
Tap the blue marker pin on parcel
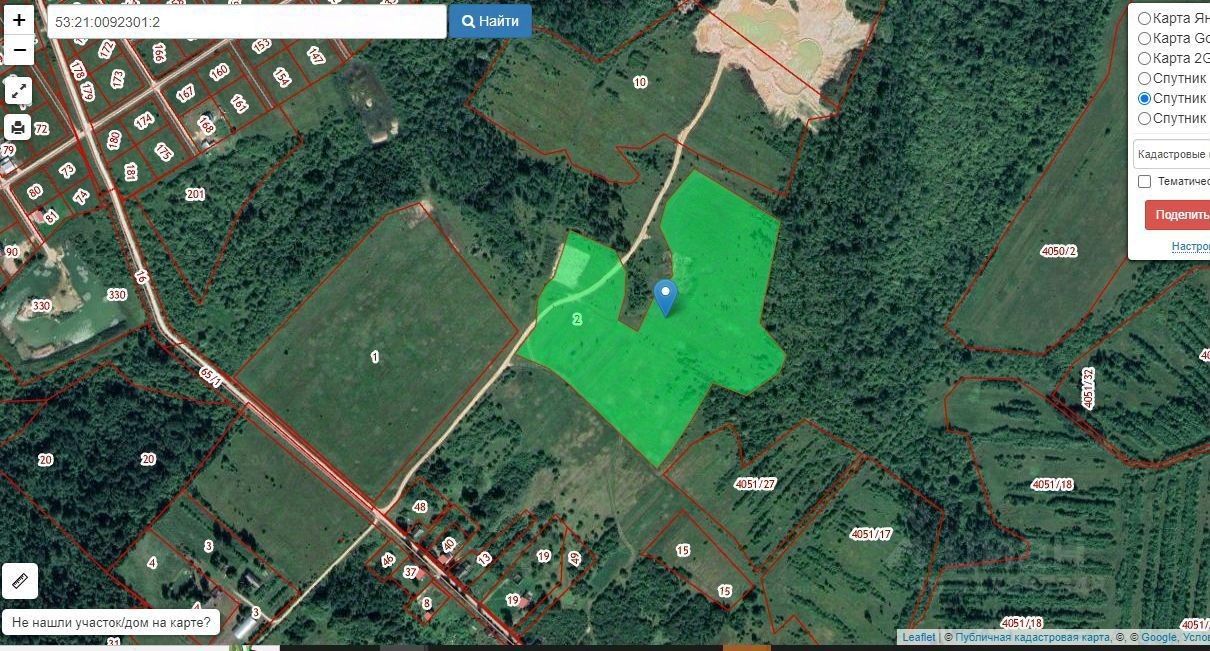click(x=665, y=295)
